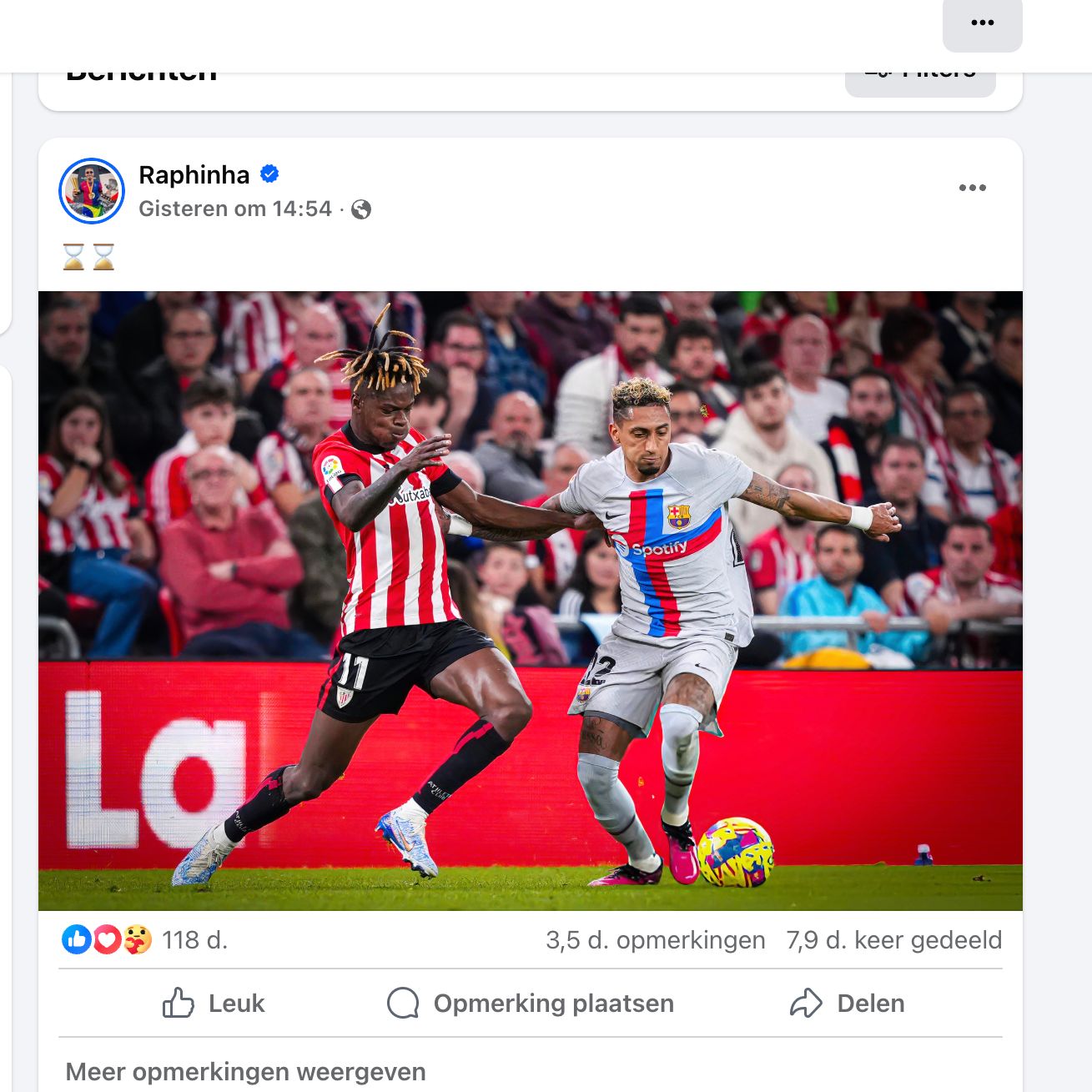This screenshot has width=1092, height=1092.
Task: View who reacted to the post
Action: [x=144, y=940]
